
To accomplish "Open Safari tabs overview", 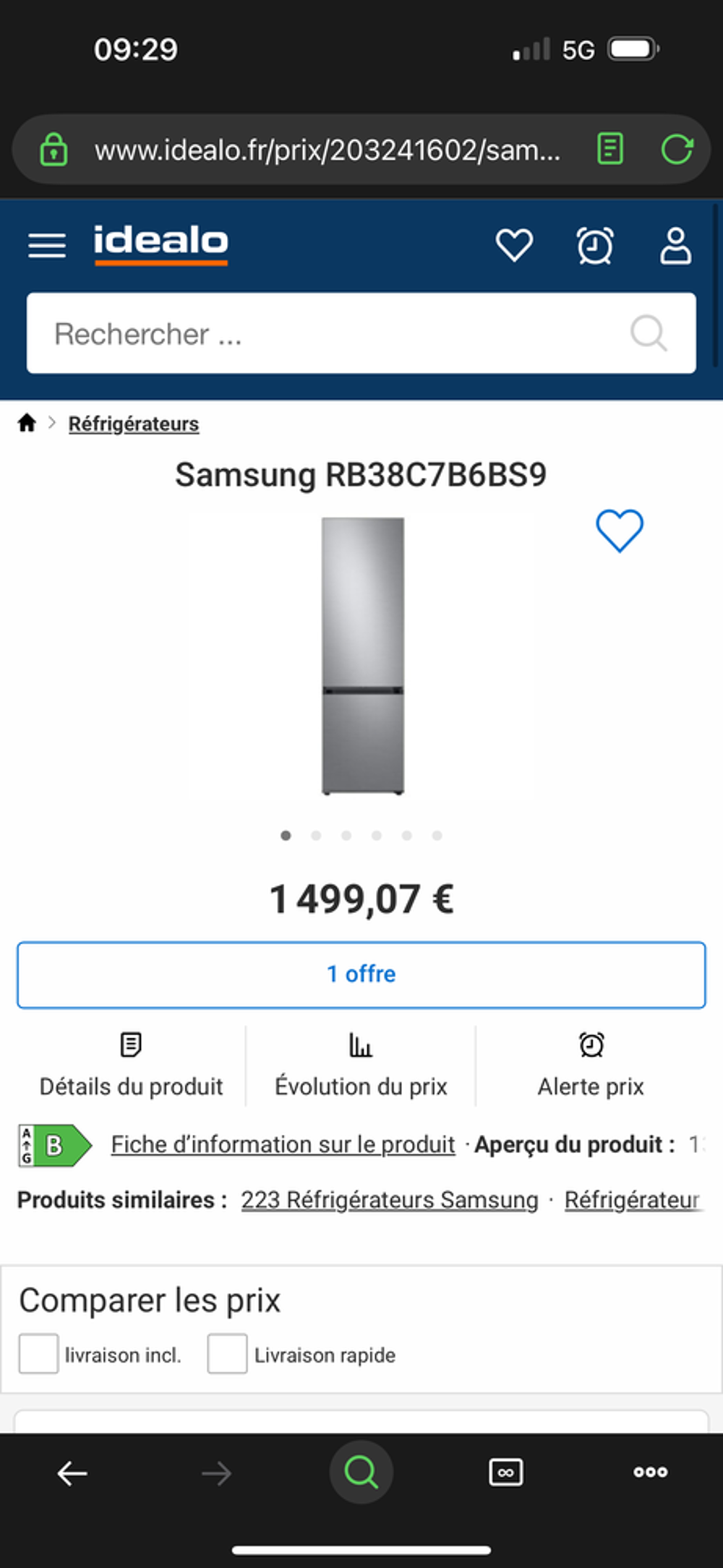I will (x=505, y=1473).
